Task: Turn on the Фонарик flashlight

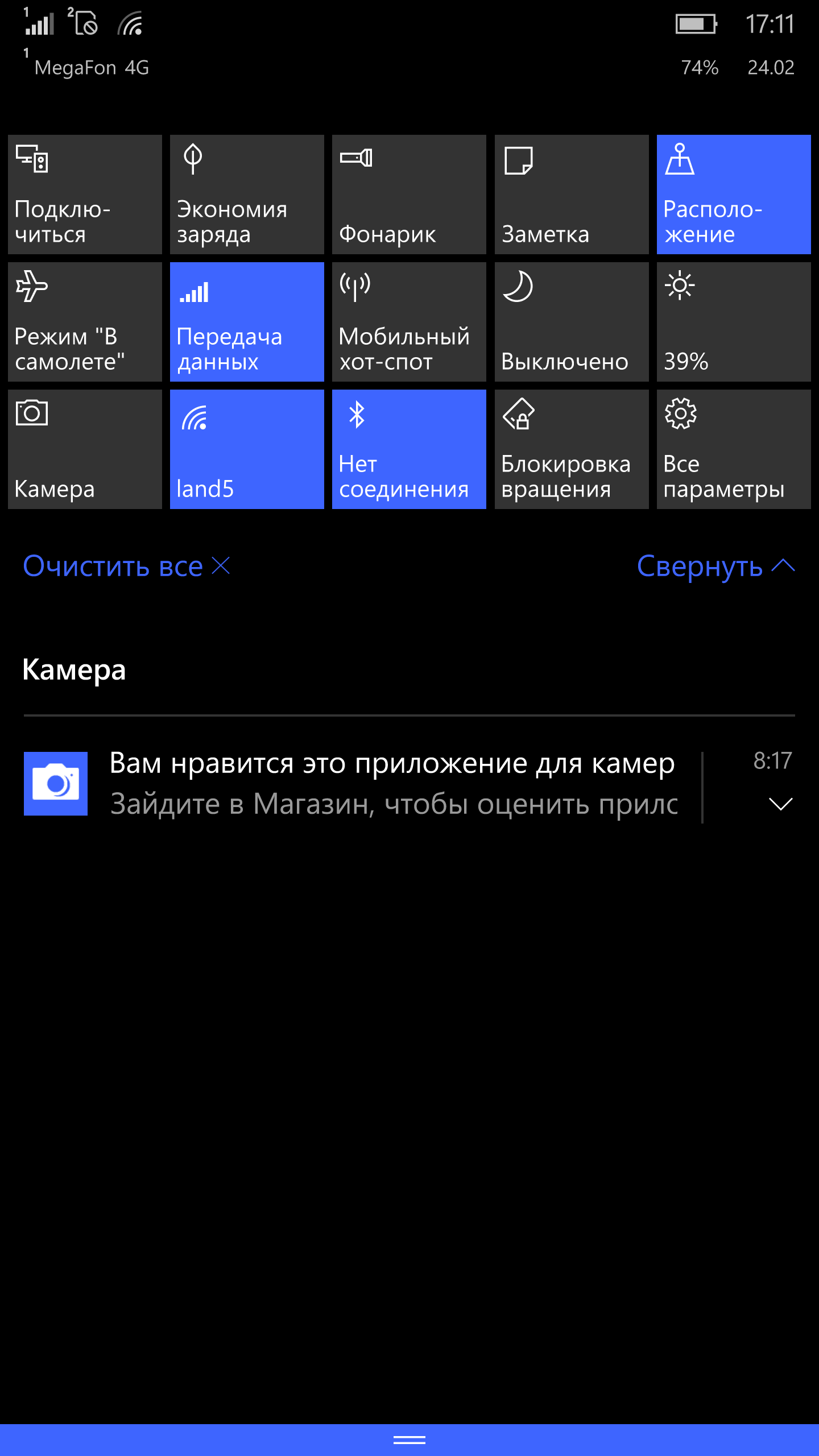Action: [x=409, y=195]
